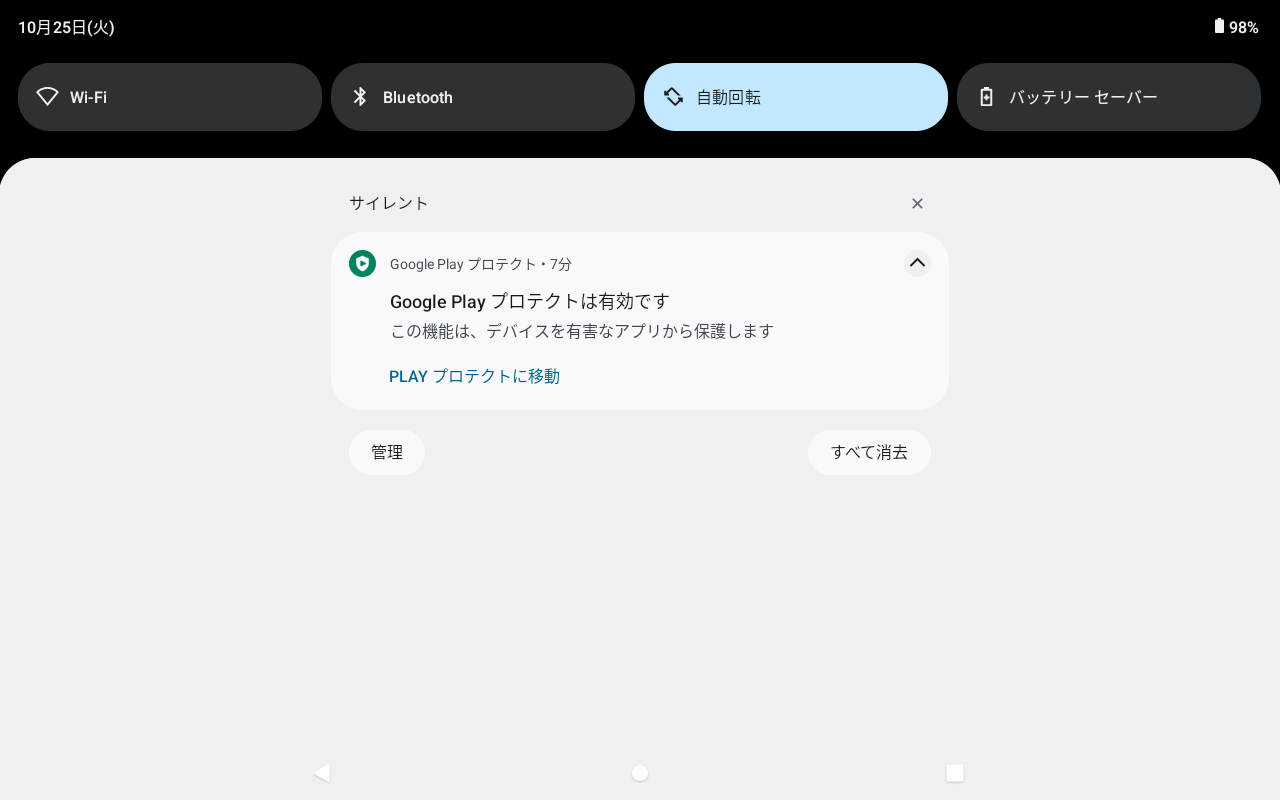Enable the バッテリー セーバー tile
Image resolution: width=1280 pixels, height=800 pixels.
point(1108,97)
